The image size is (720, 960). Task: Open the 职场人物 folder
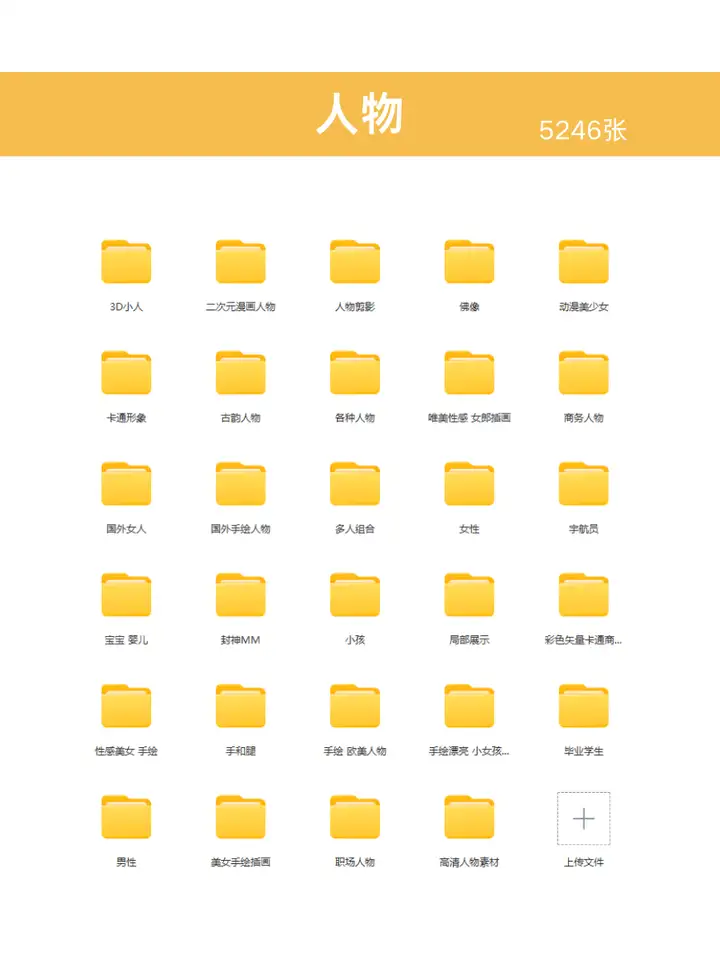click(x=355, y=820)
